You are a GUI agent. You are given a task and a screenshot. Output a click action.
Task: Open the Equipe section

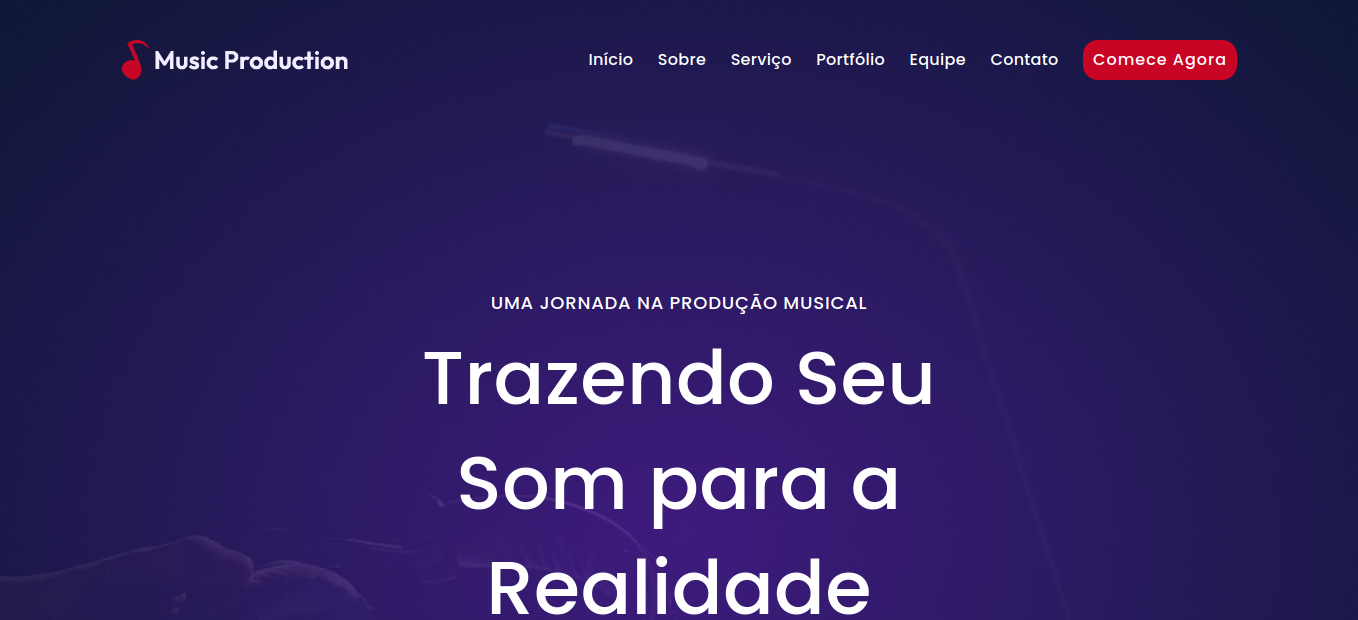[x=937, y=60]
